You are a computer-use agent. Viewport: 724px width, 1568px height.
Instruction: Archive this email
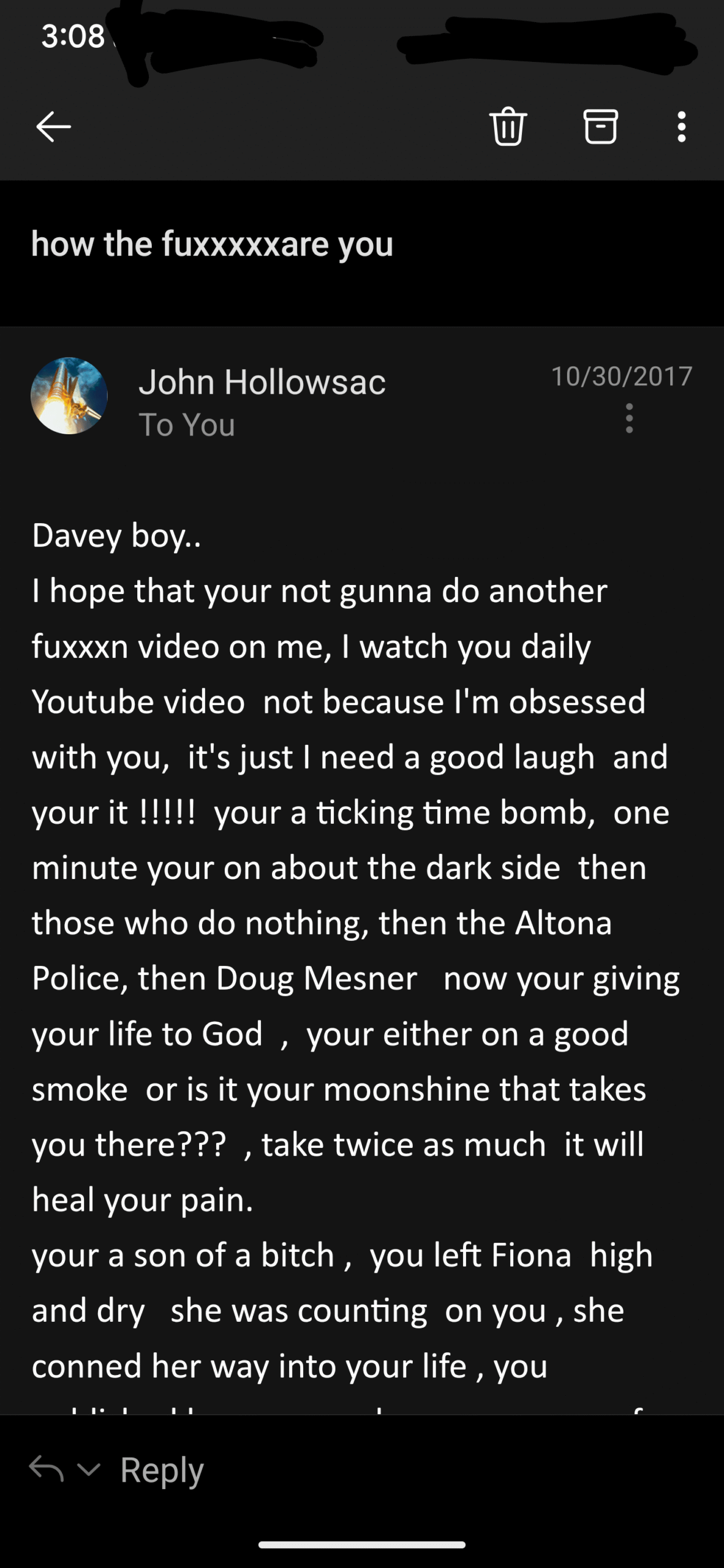pyautogui.click(x=600, y=126)
